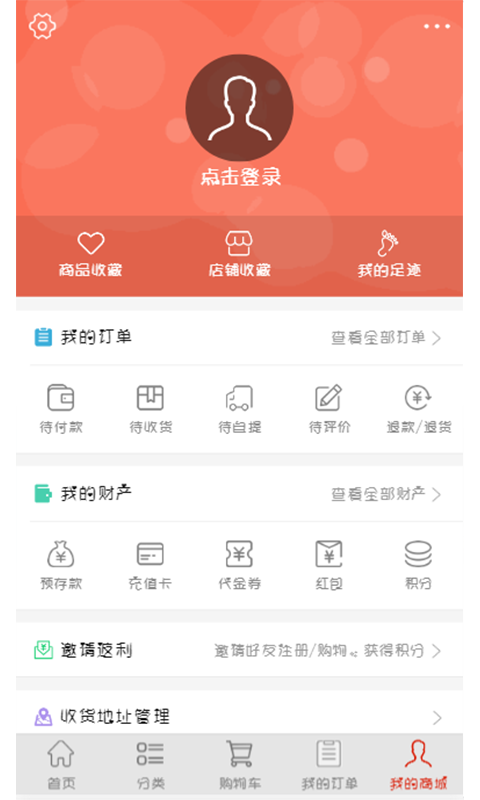Switch to the 首页 home tab
The height and width of the screenshot is (800, 480).
pos(61,765)
